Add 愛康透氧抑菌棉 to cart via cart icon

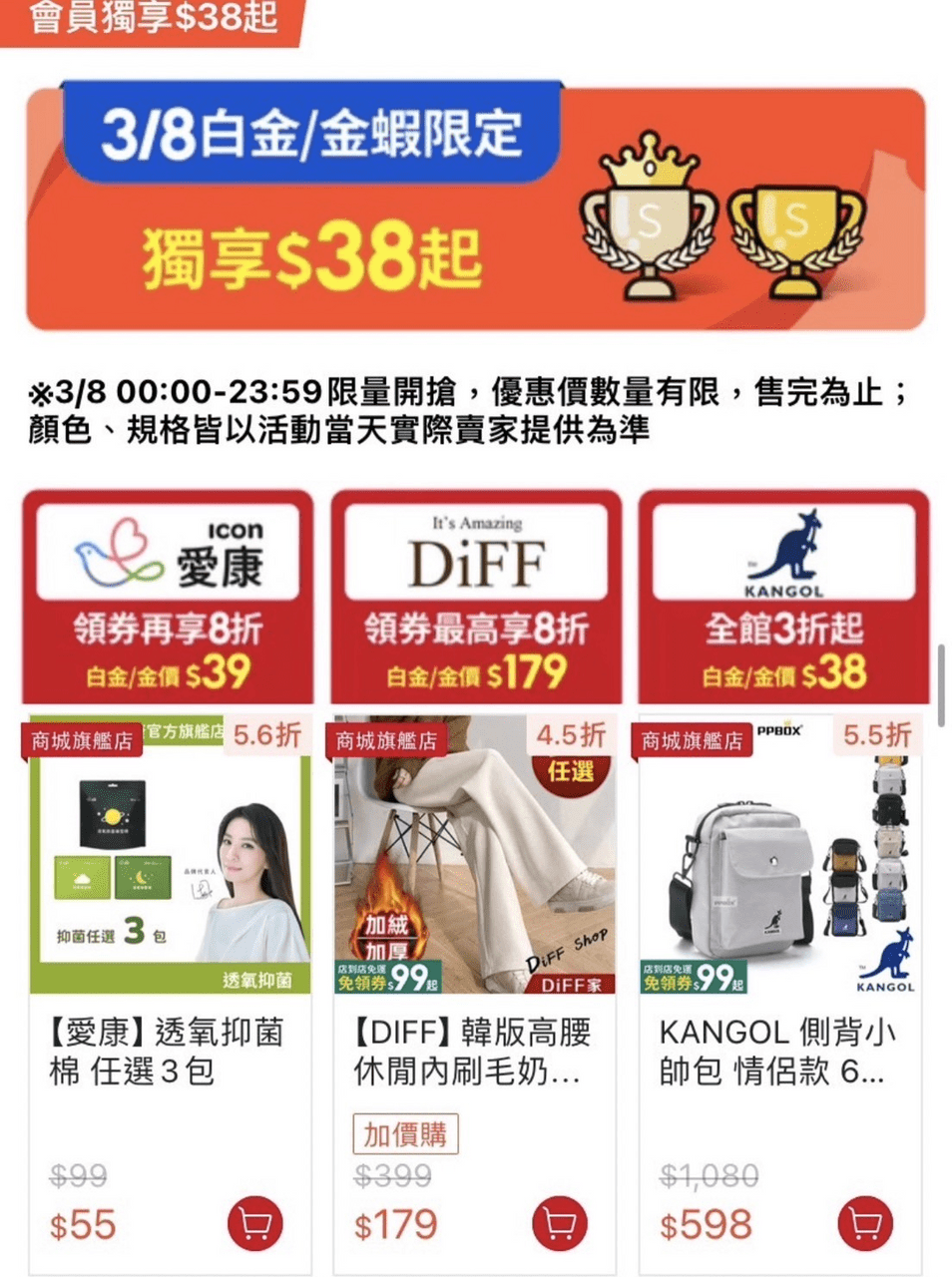(x=254, y=1223)
